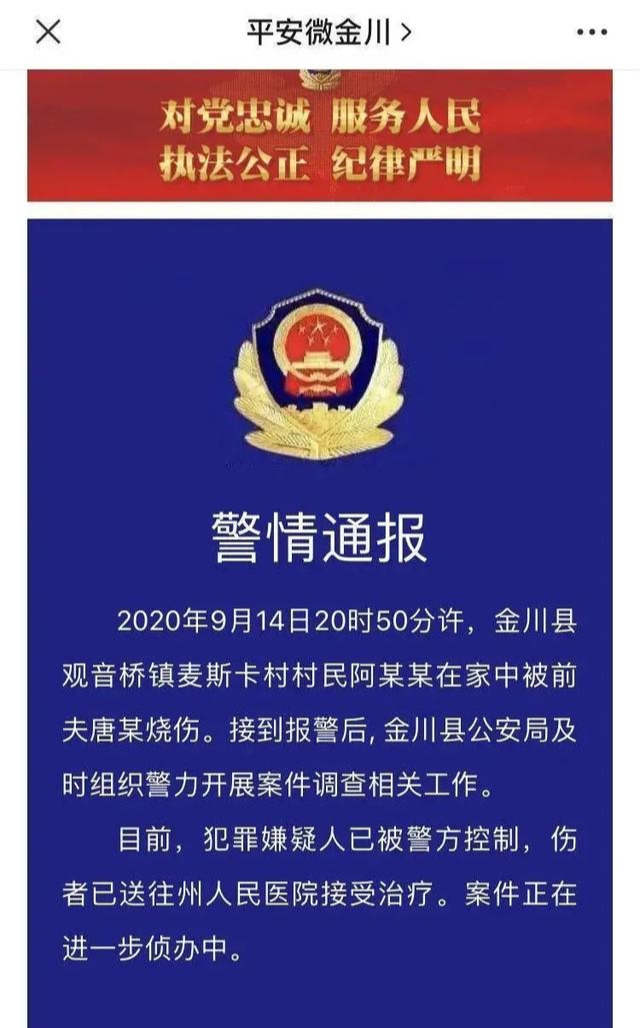This screenshot has width=640, height=1028.
Task: View the 警情通报 notice image
Action: tap(320, 620)
